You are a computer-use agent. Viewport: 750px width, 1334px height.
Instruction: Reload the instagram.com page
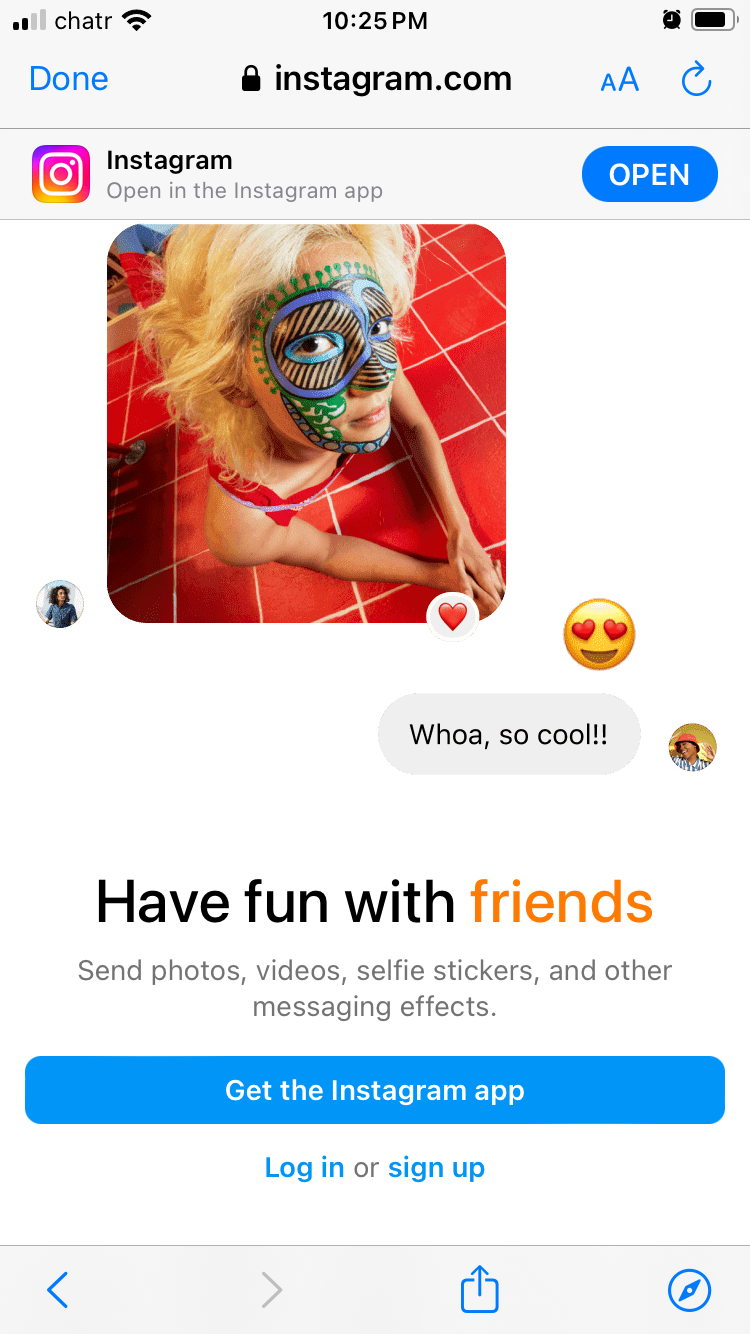click(696, 80)
